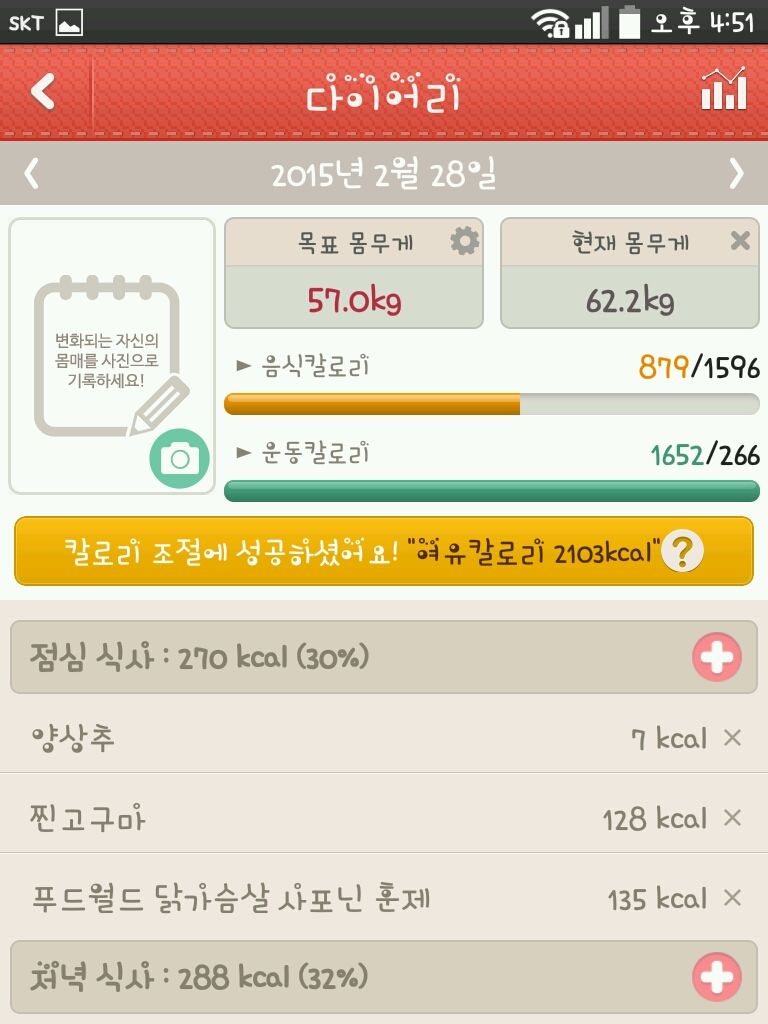Open the statistics chart icon

(723, 90)
